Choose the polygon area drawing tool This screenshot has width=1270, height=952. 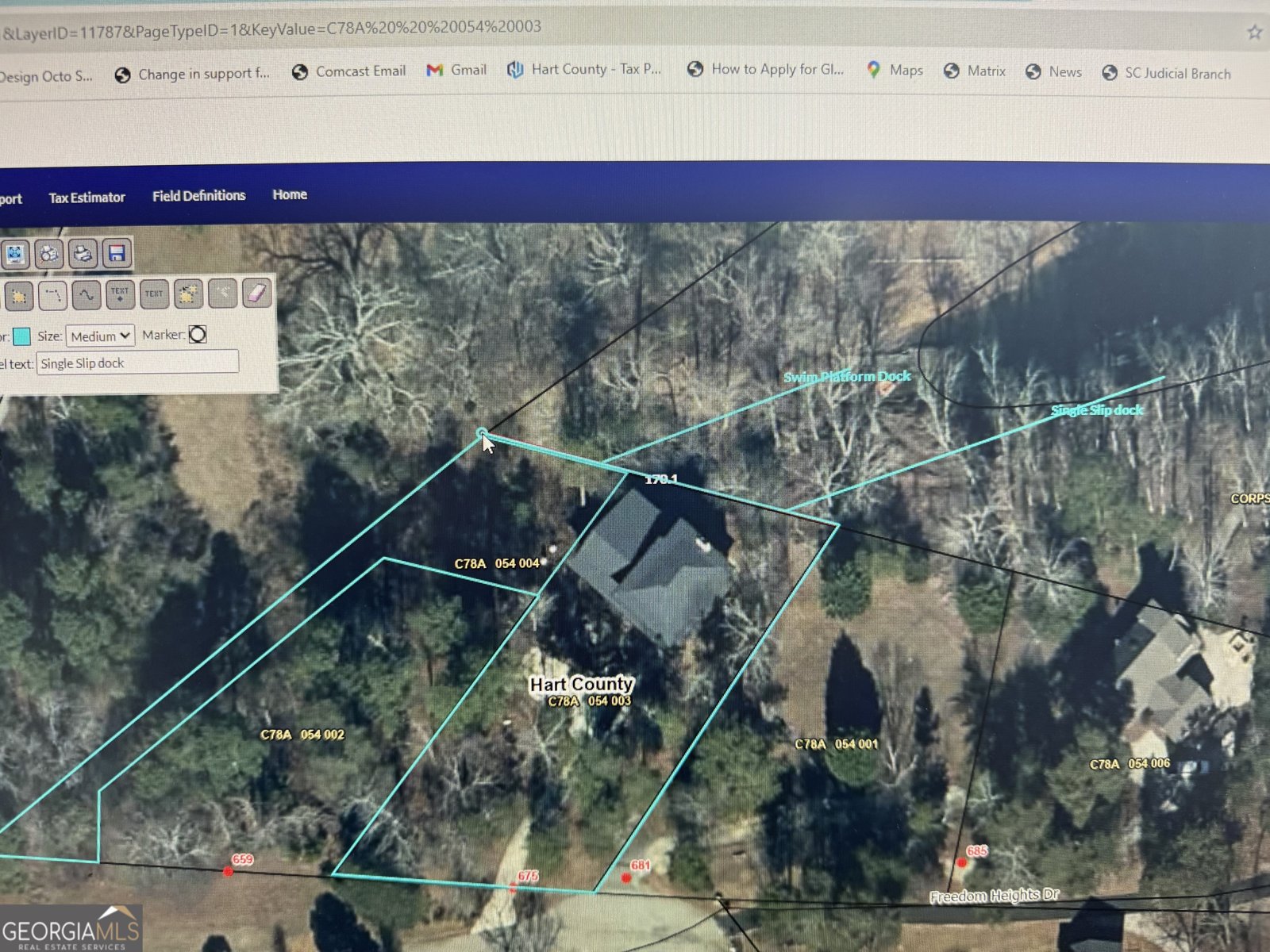[x=18, y=297]
